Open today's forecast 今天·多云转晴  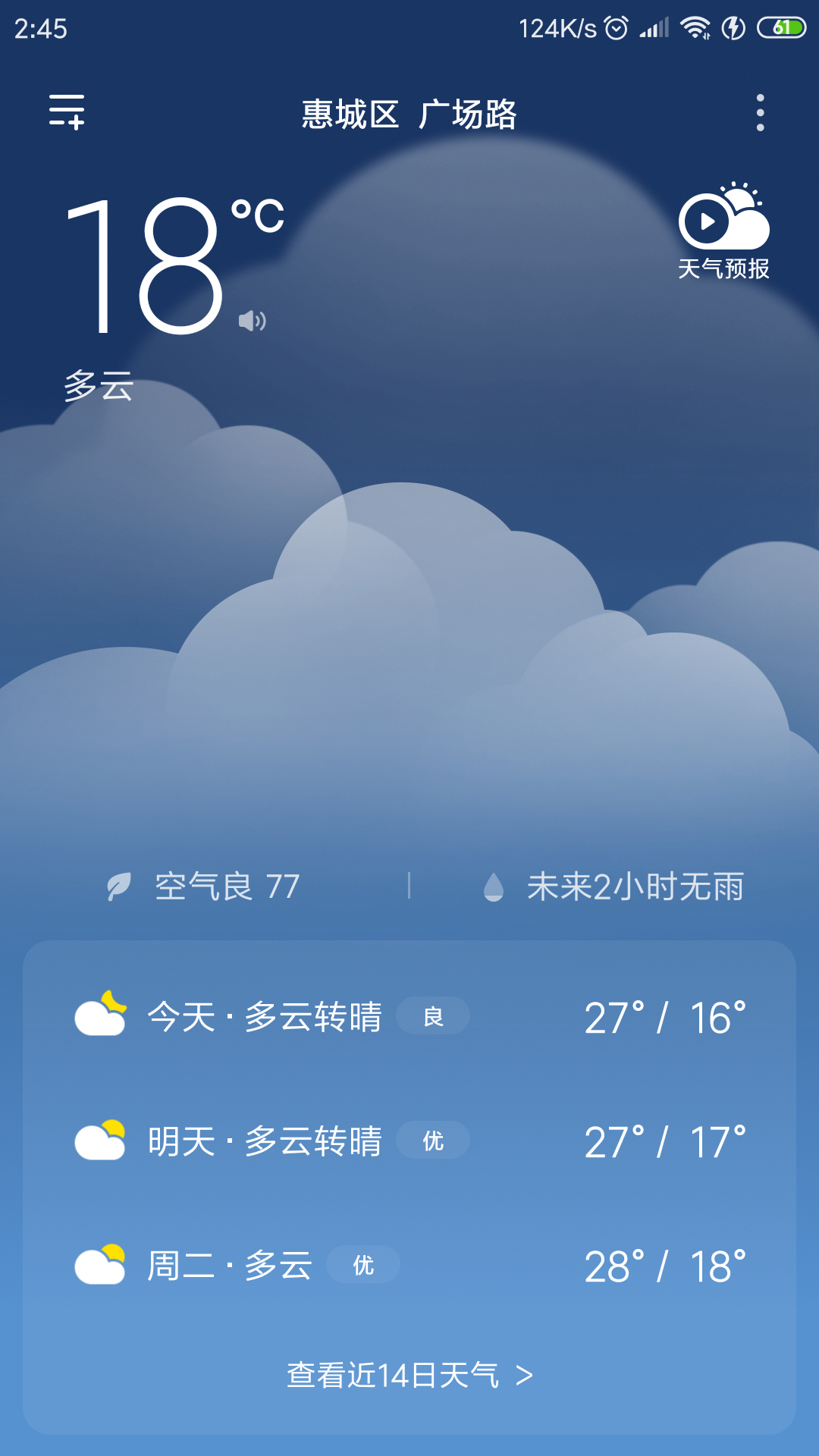pyautogui.click(x=409, y=1017)
